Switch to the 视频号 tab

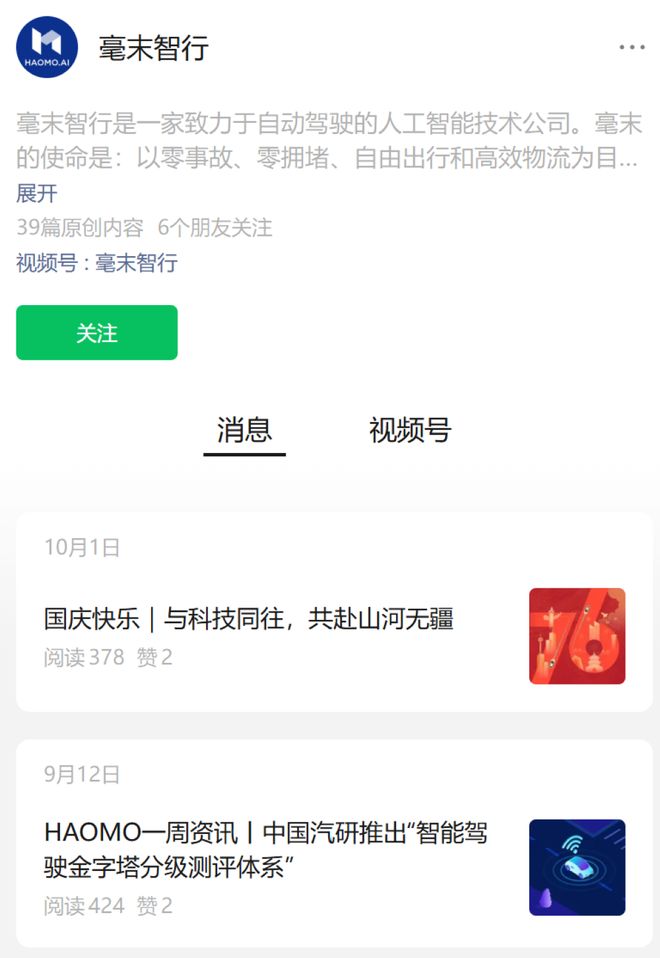(x=410, y=431)
